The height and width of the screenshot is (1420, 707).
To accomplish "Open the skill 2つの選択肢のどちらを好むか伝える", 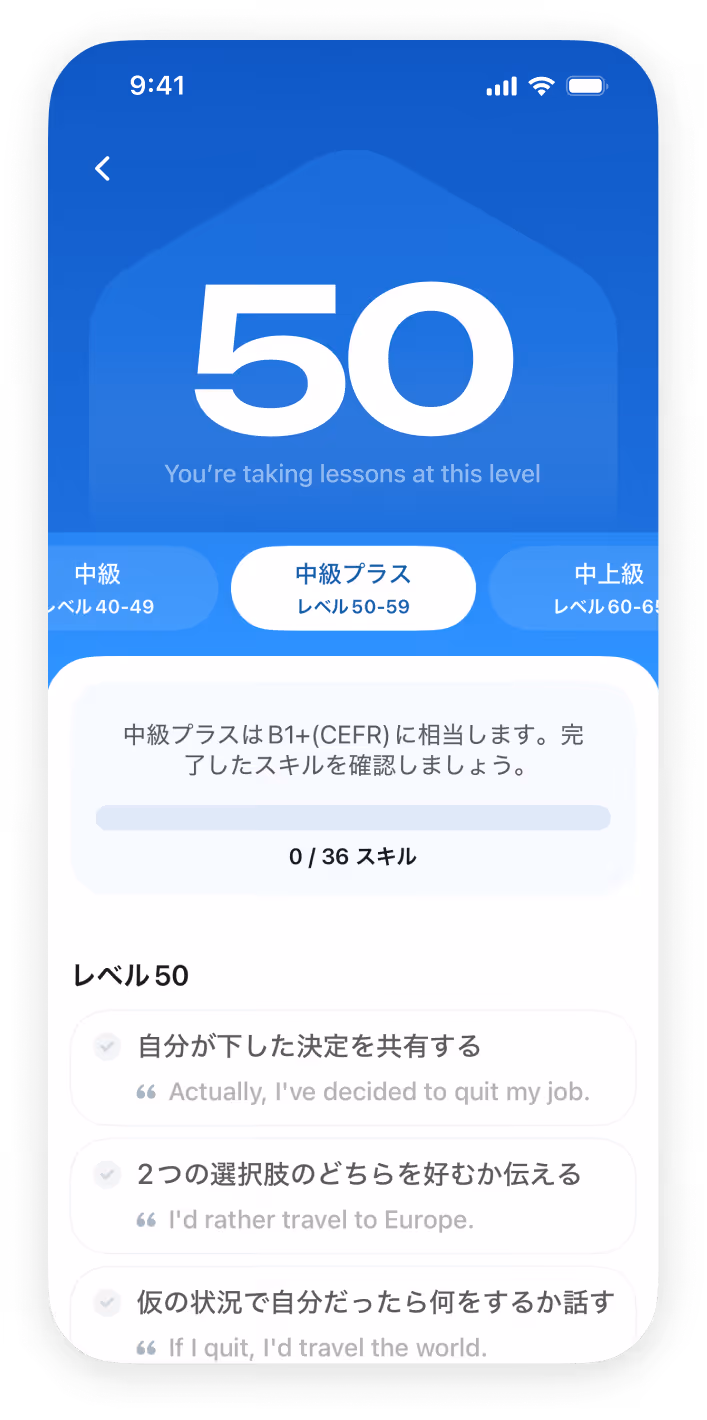I will point(353,1195).
